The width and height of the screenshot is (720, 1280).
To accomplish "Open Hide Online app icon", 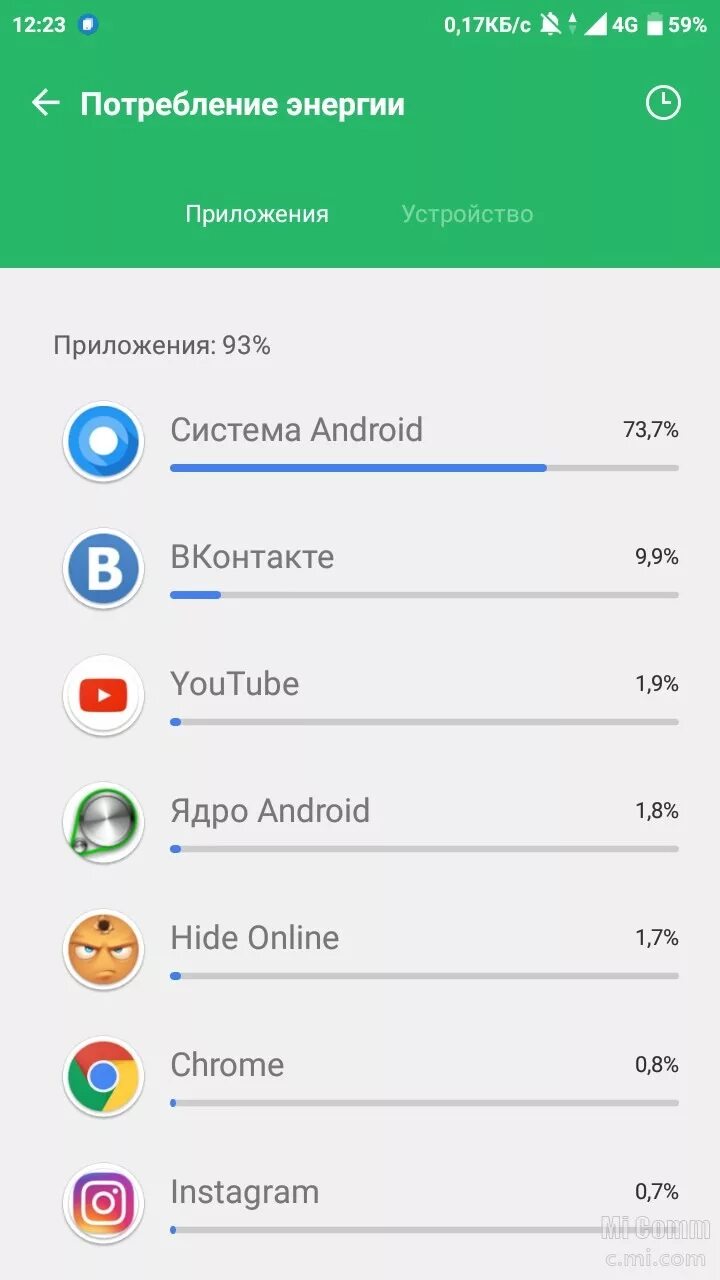I will click(103, 948).
